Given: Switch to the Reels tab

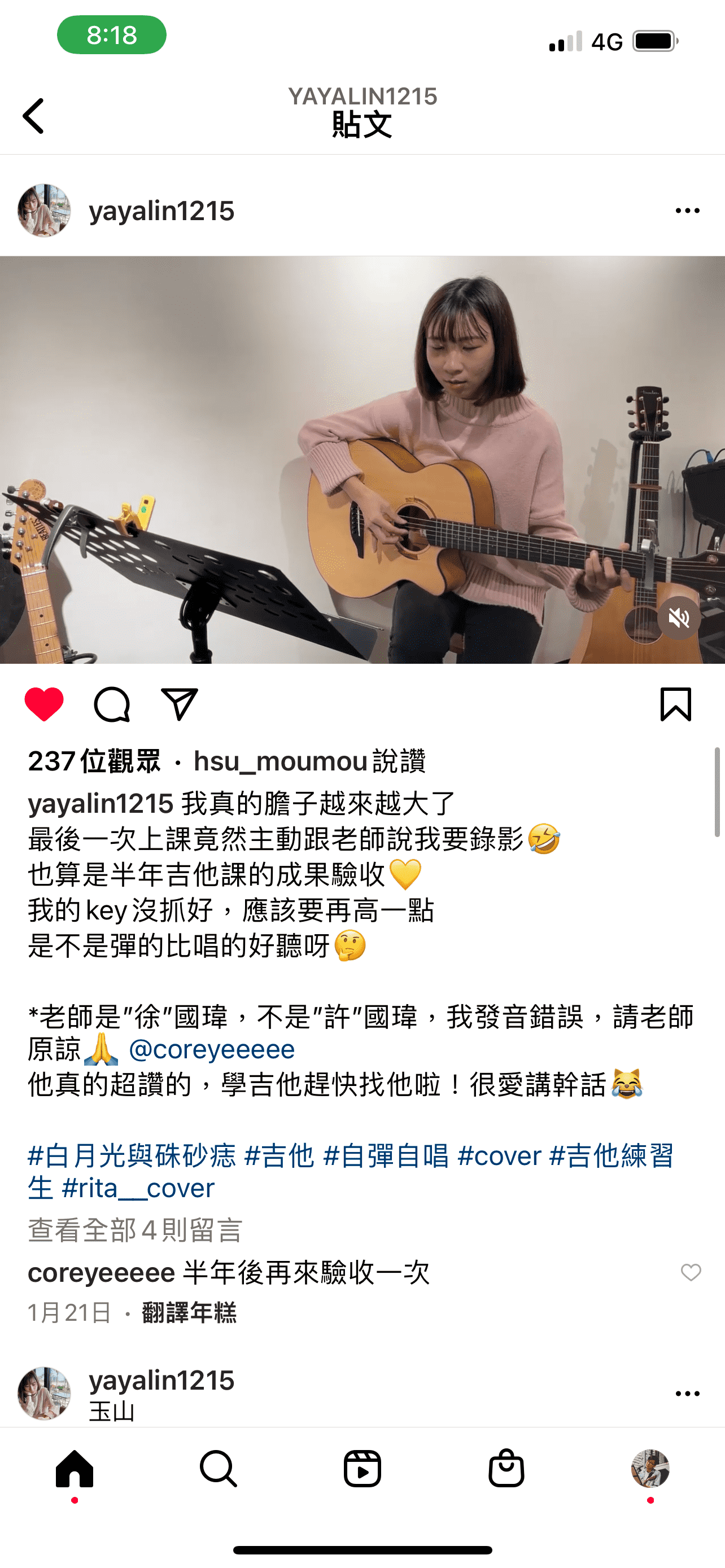Looking at the screenshot, I should click(362, 1468).
